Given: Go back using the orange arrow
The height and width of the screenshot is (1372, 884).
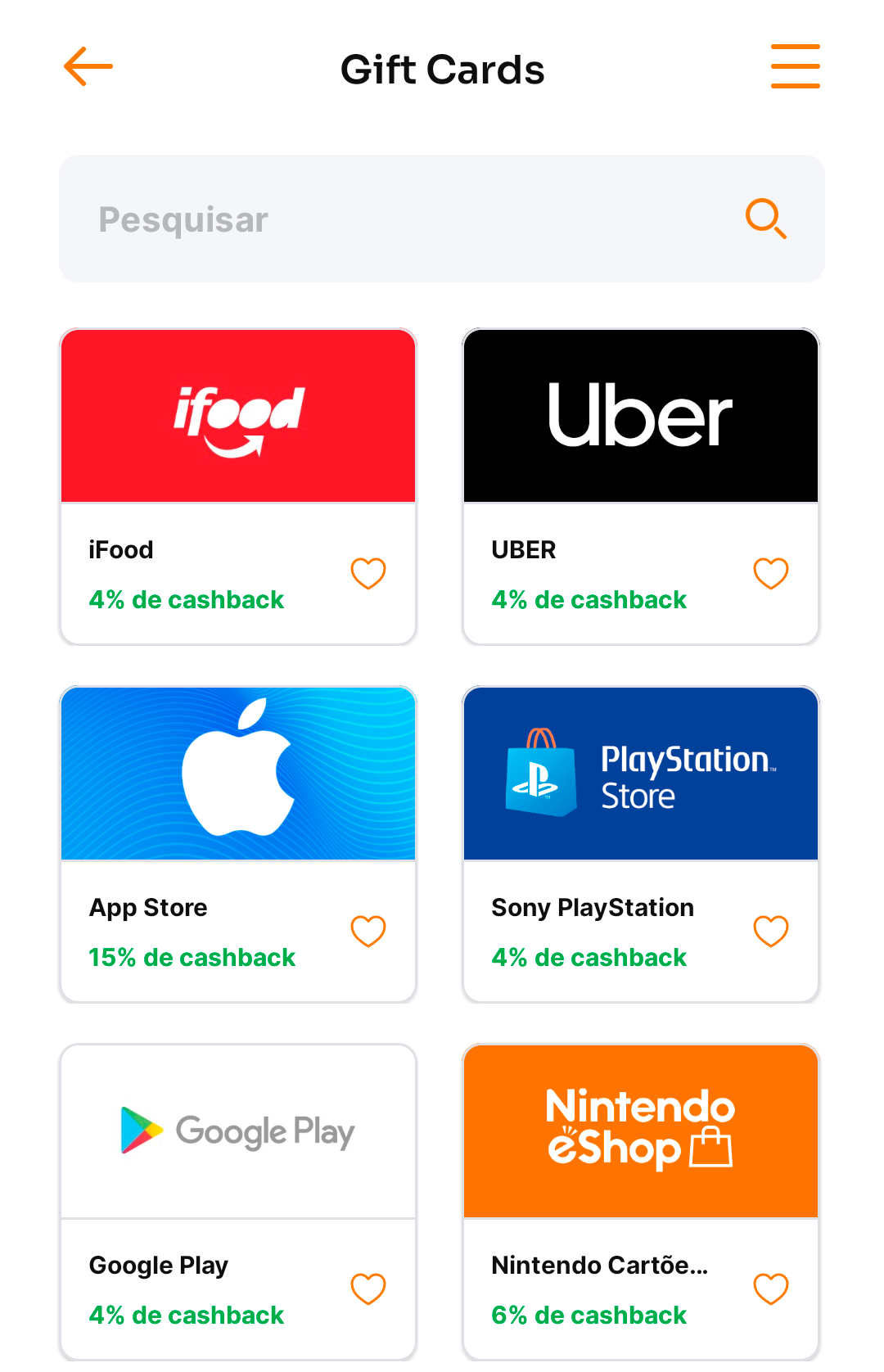Looking at the screenshot, I should pos(88,67).
